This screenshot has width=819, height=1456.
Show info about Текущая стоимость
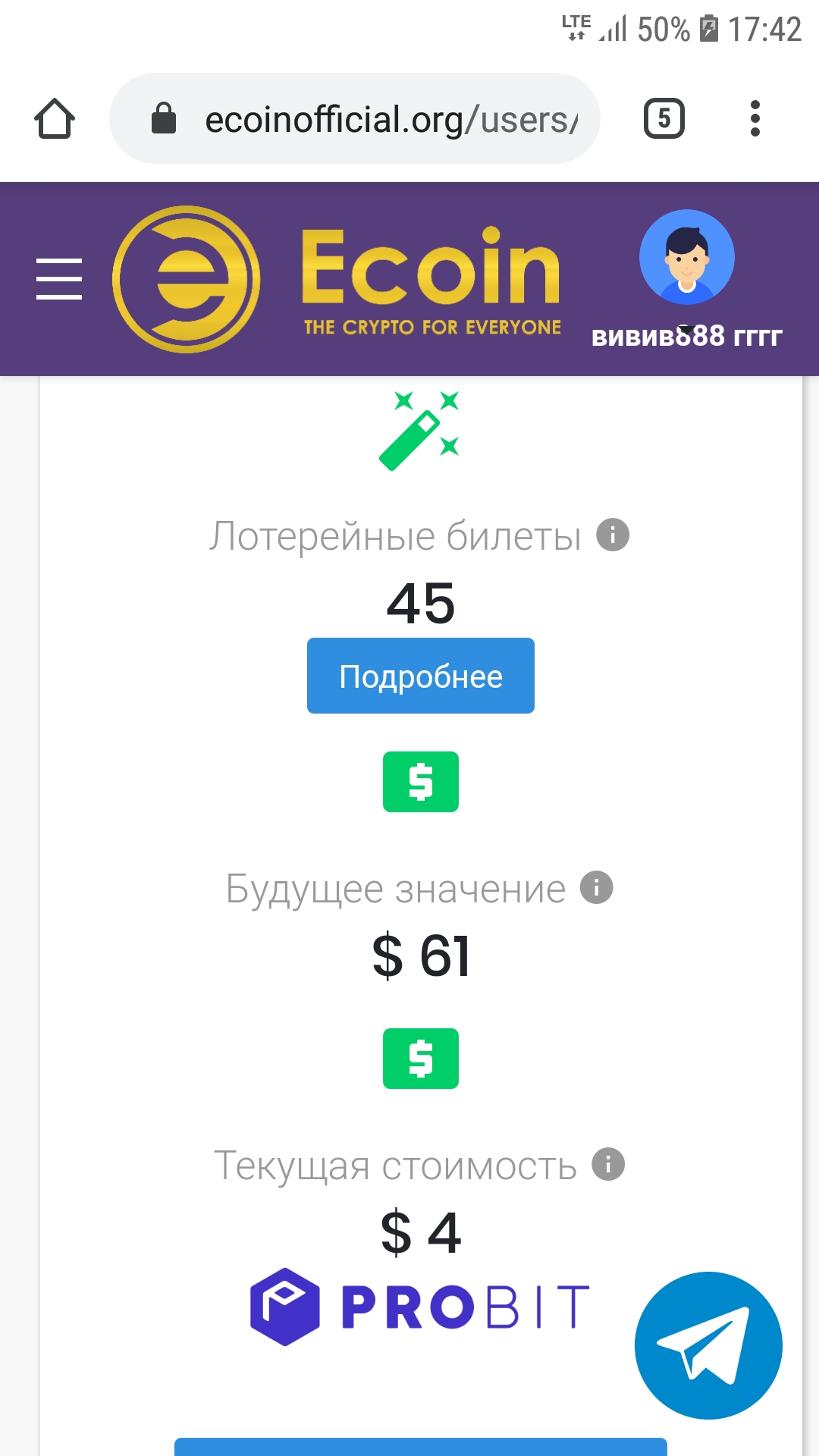[x=608, y=1164]
